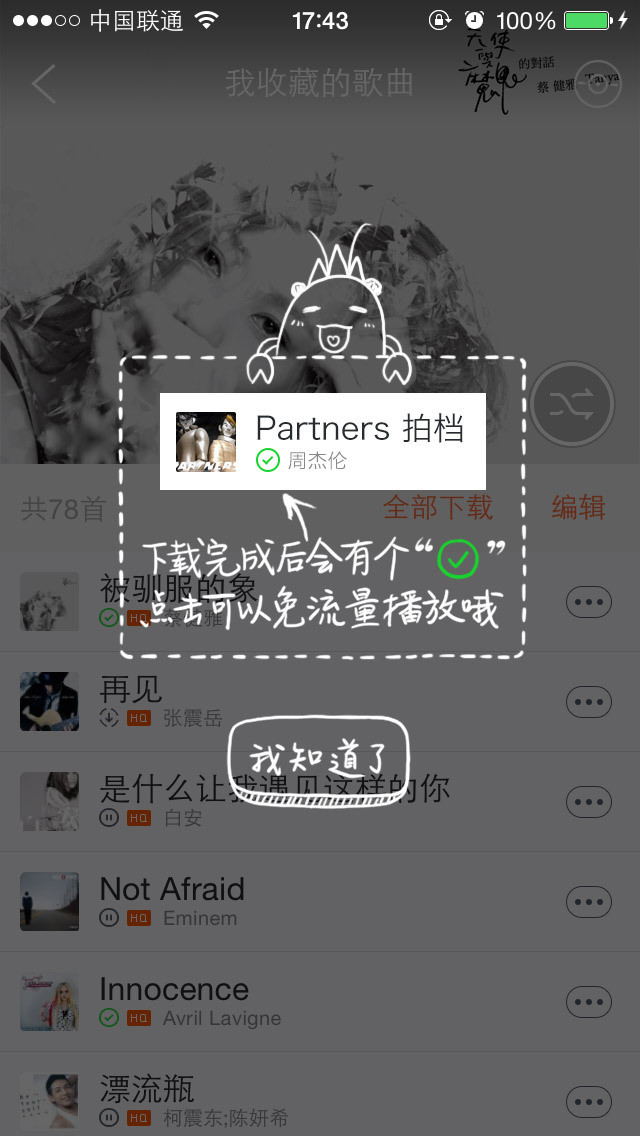Open more options for 再见
This screenshot has width=640, height=1136.
589,702
